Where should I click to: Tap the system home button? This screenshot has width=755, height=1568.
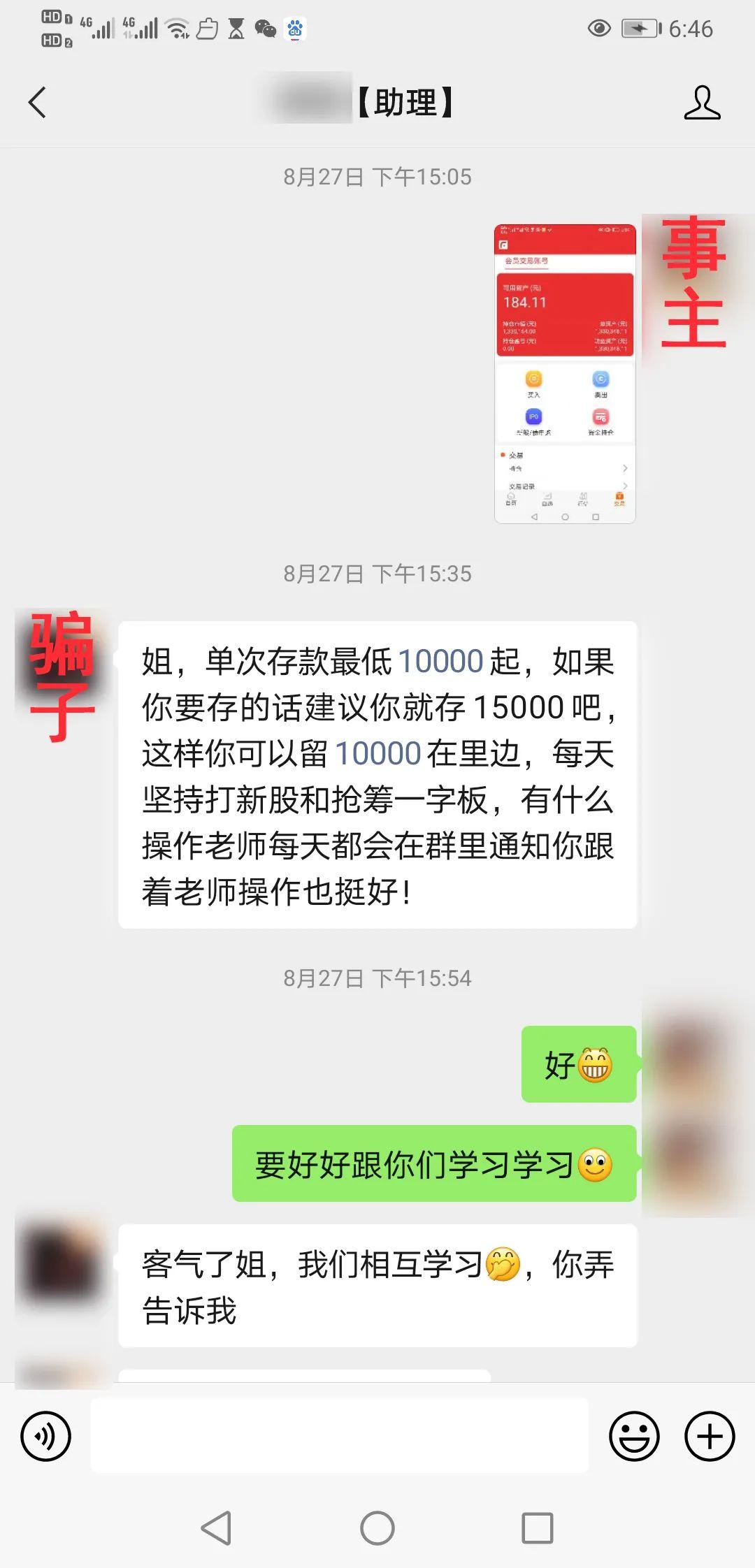tap(377, 1528)
